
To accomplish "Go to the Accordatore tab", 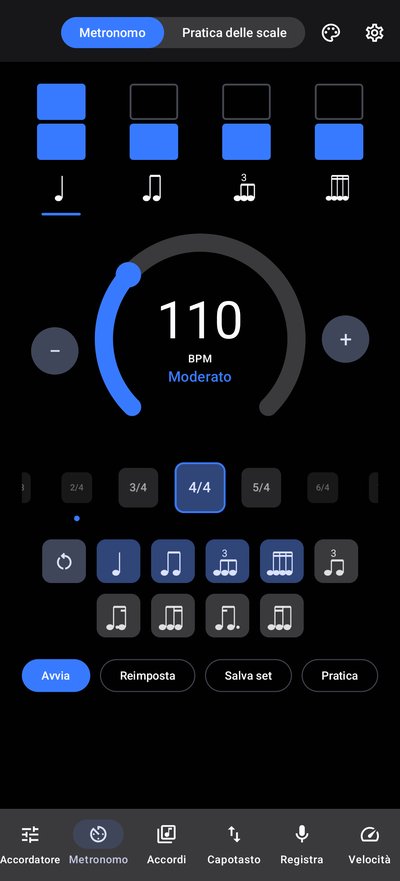I will point(30,844).
